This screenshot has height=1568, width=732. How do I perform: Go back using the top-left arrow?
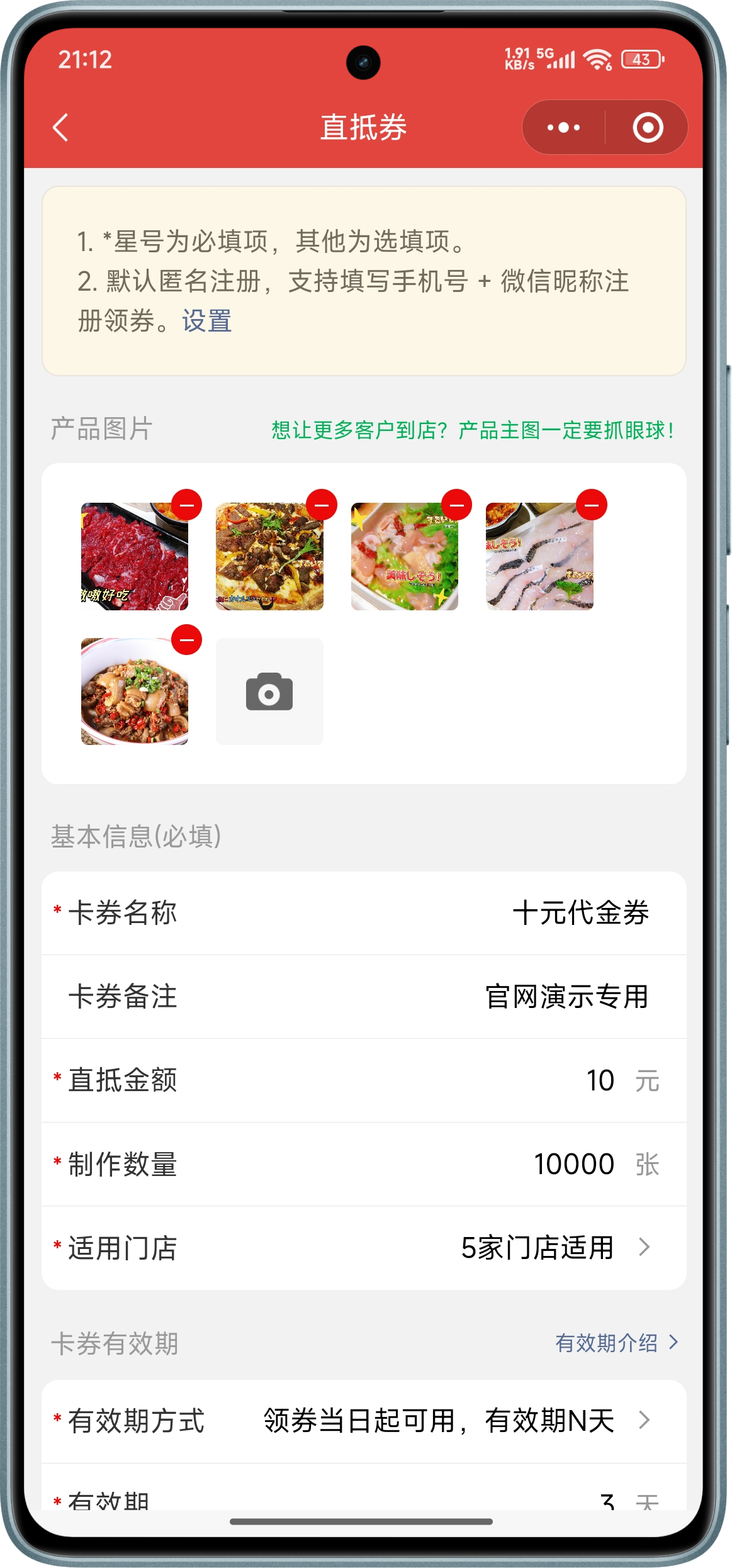(60, 128)
